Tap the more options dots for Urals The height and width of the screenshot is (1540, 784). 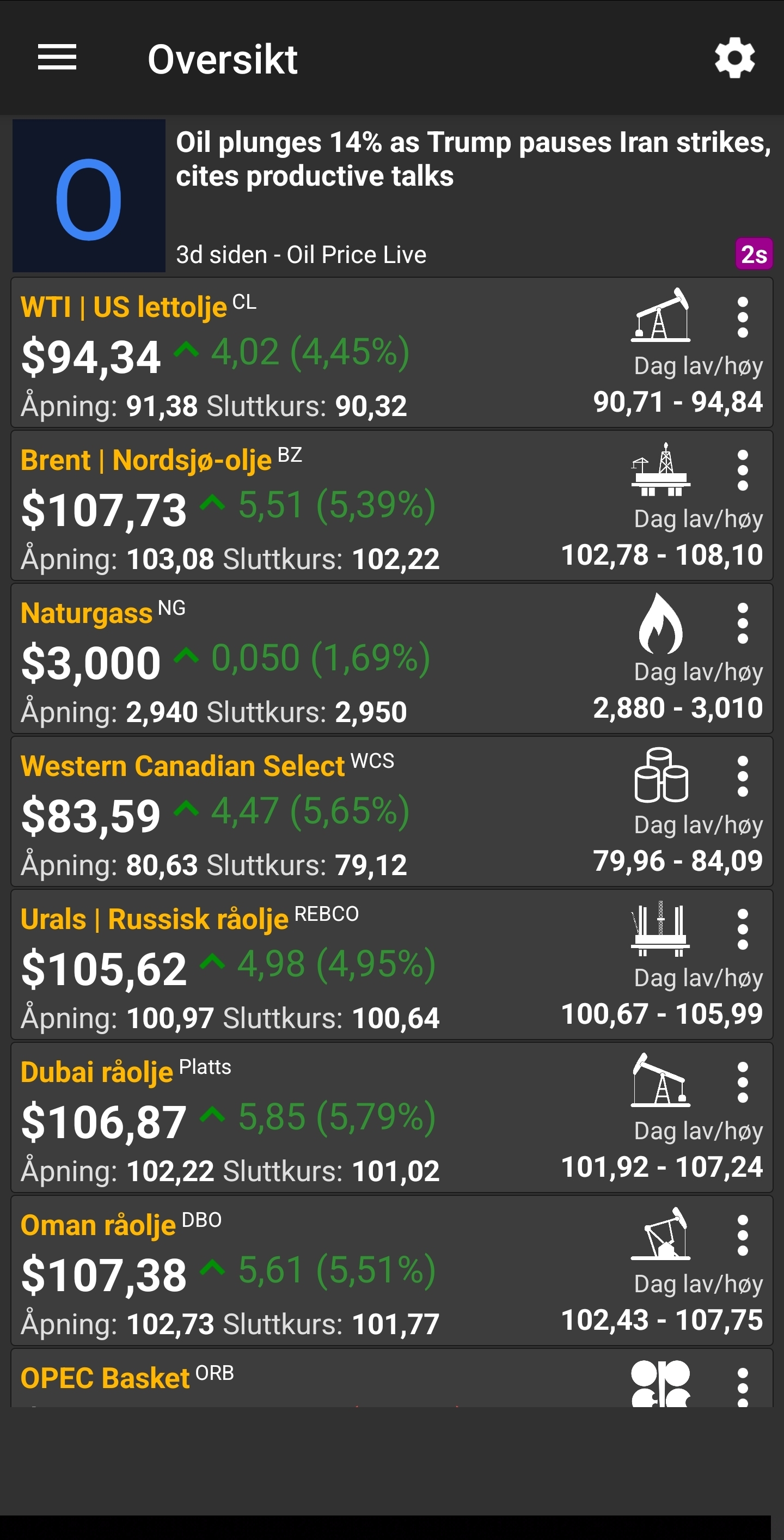pyautogui.click(x=742, y=930)
